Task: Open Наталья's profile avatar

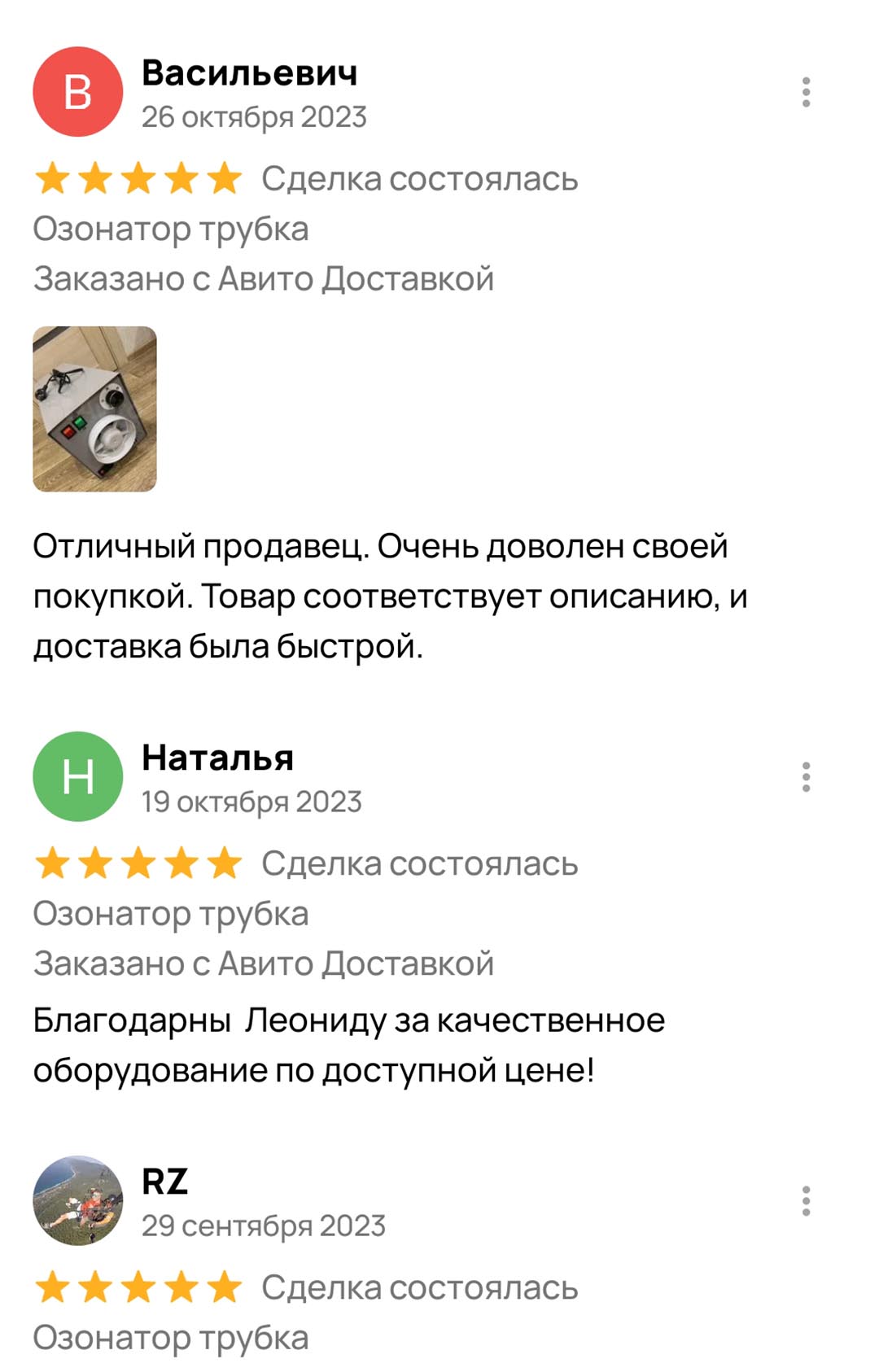Action: [78, 776]
